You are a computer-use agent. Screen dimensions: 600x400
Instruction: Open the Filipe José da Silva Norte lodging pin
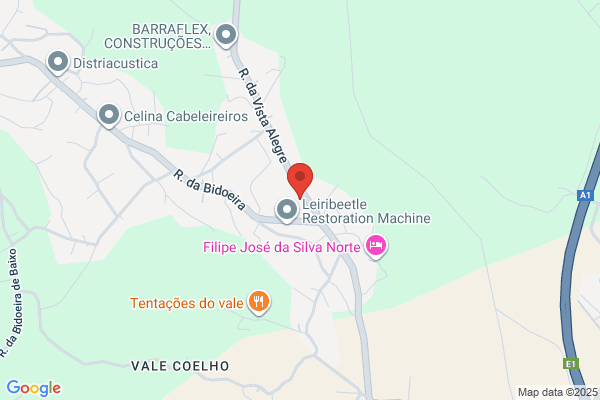coord(375,246)
